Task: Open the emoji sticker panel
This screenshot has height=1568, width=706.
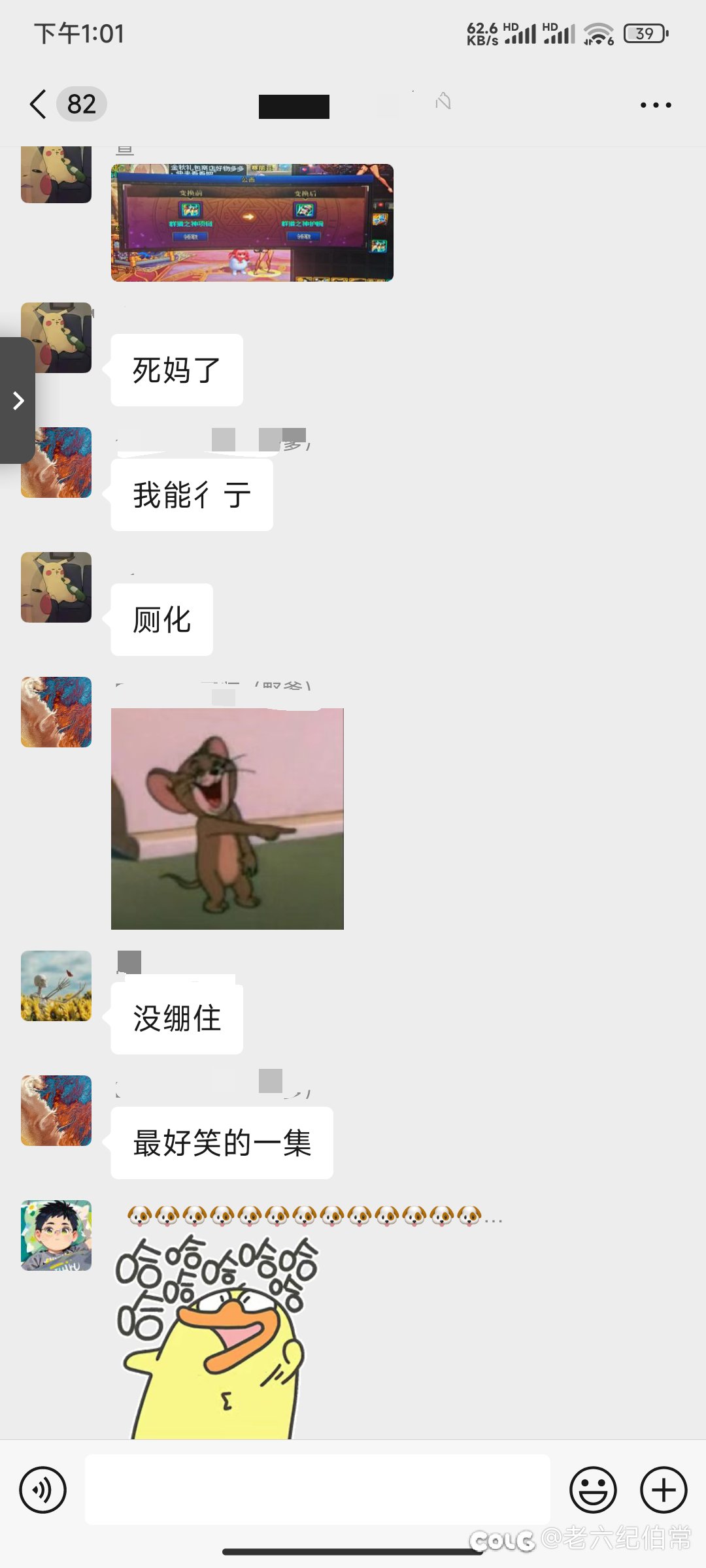Action: 593,1490
